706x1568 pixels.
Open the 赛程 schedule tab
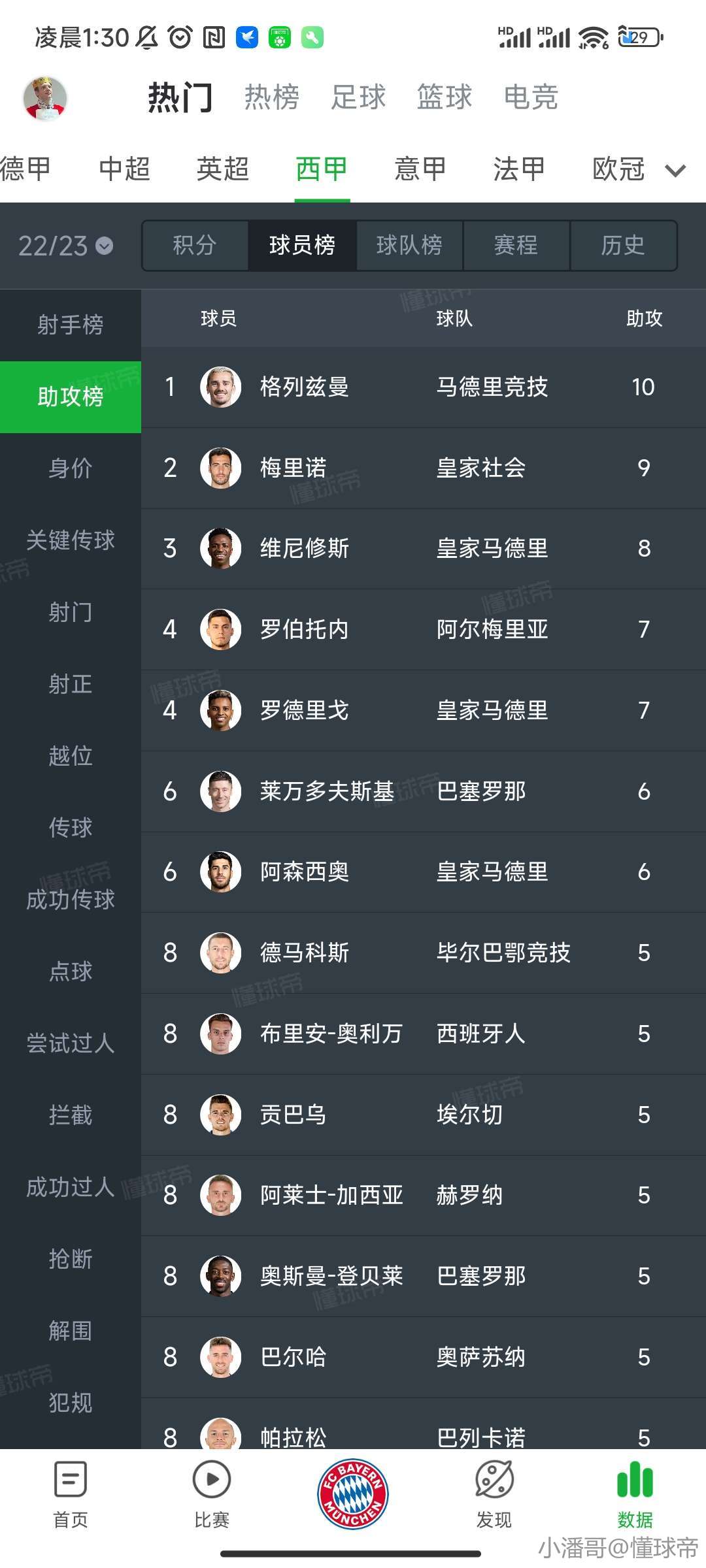(516, 246)
